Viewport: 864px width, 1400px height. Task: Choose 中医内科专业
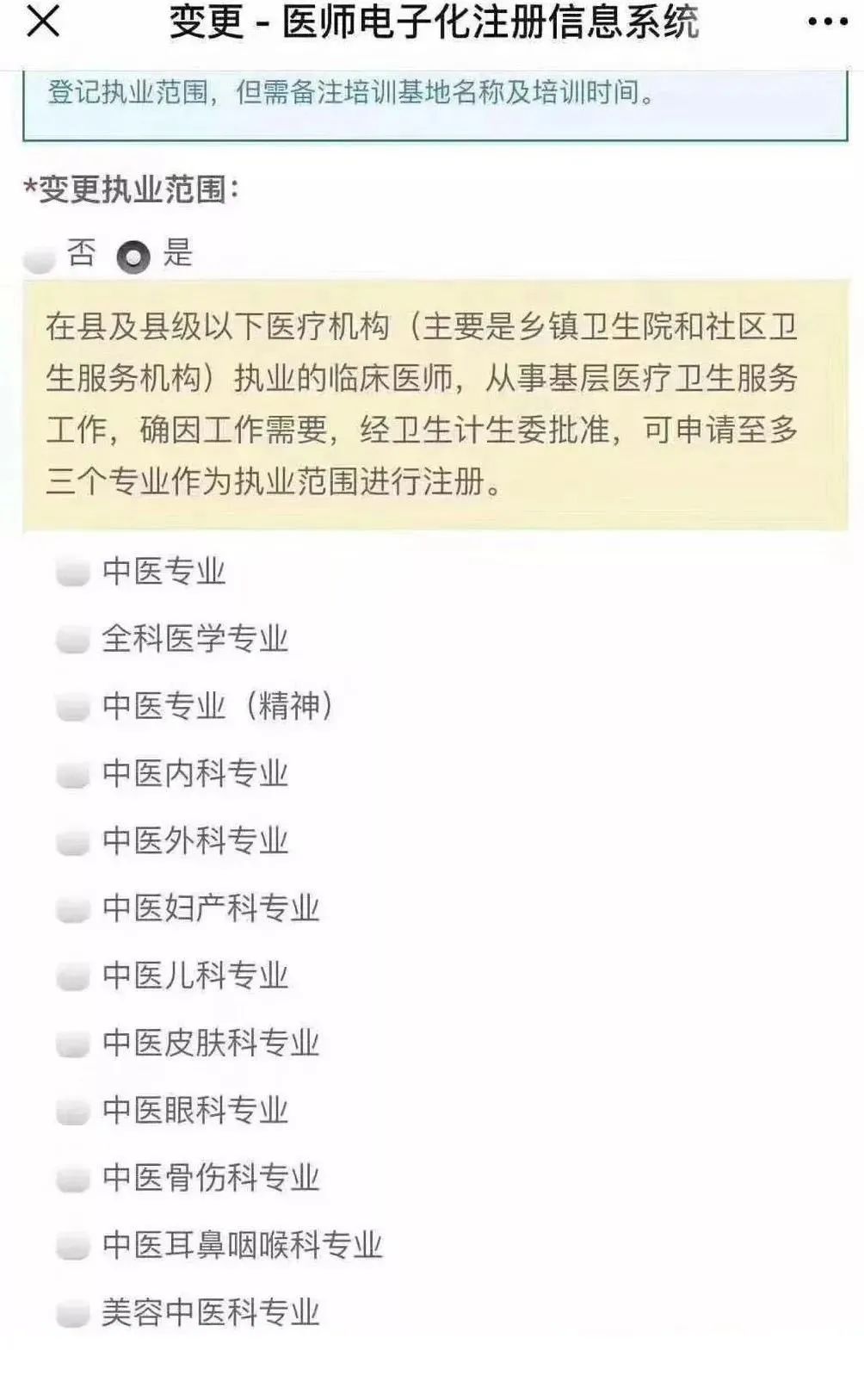(73, 774)
